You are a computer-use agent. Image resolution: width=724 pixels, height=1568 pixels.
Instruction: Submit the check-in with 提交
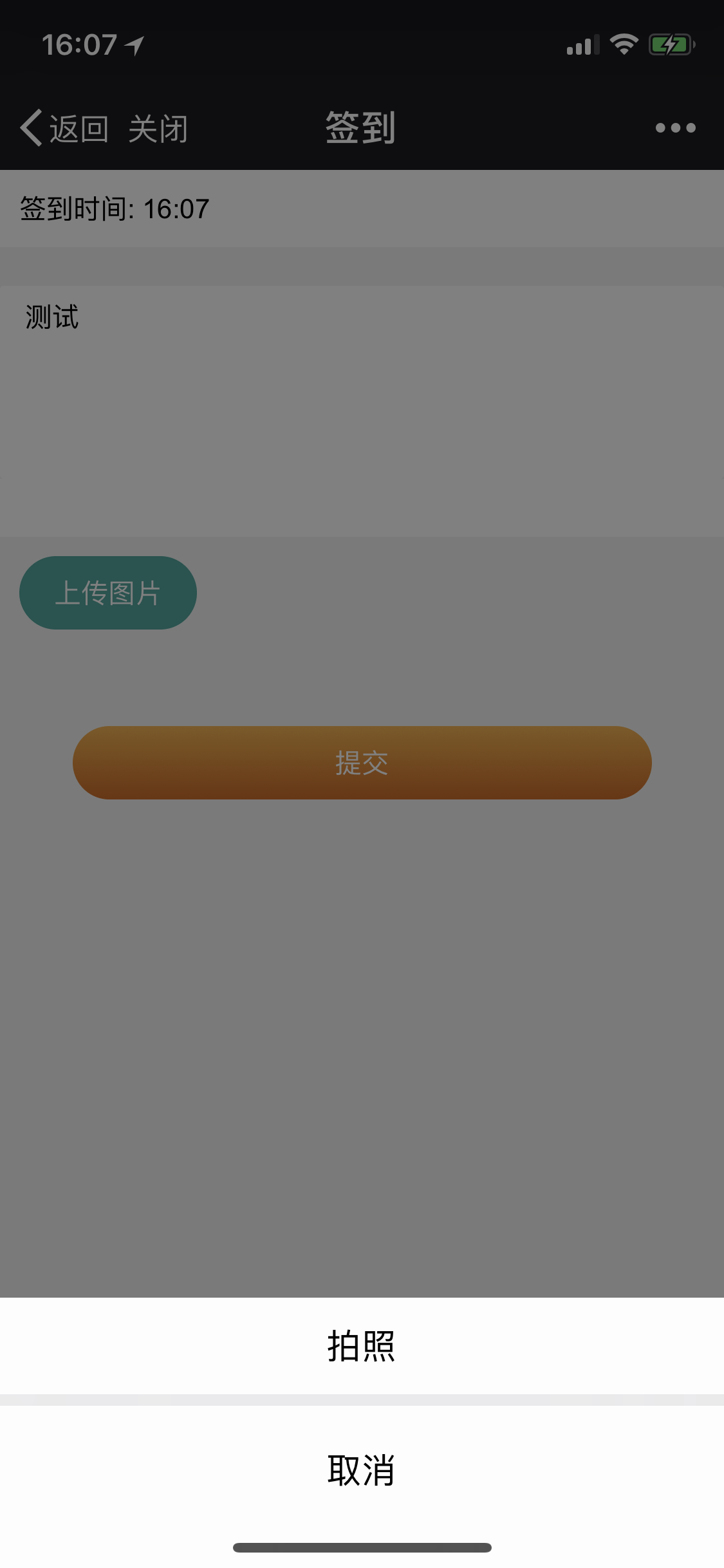[x=362, y=763]
